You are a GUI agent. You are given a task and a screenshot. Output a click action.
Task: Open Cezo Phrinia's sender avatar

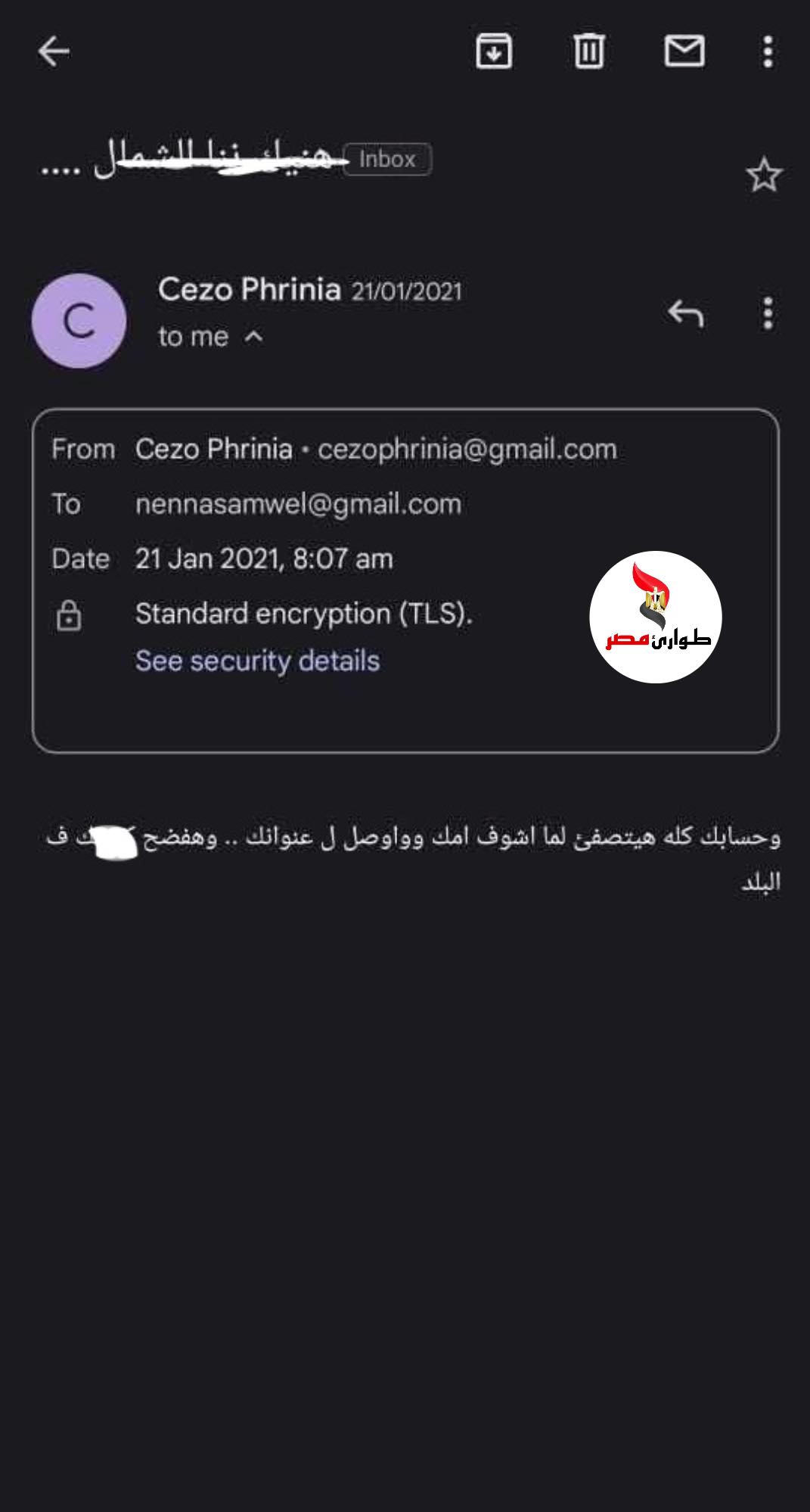(79, 322)
